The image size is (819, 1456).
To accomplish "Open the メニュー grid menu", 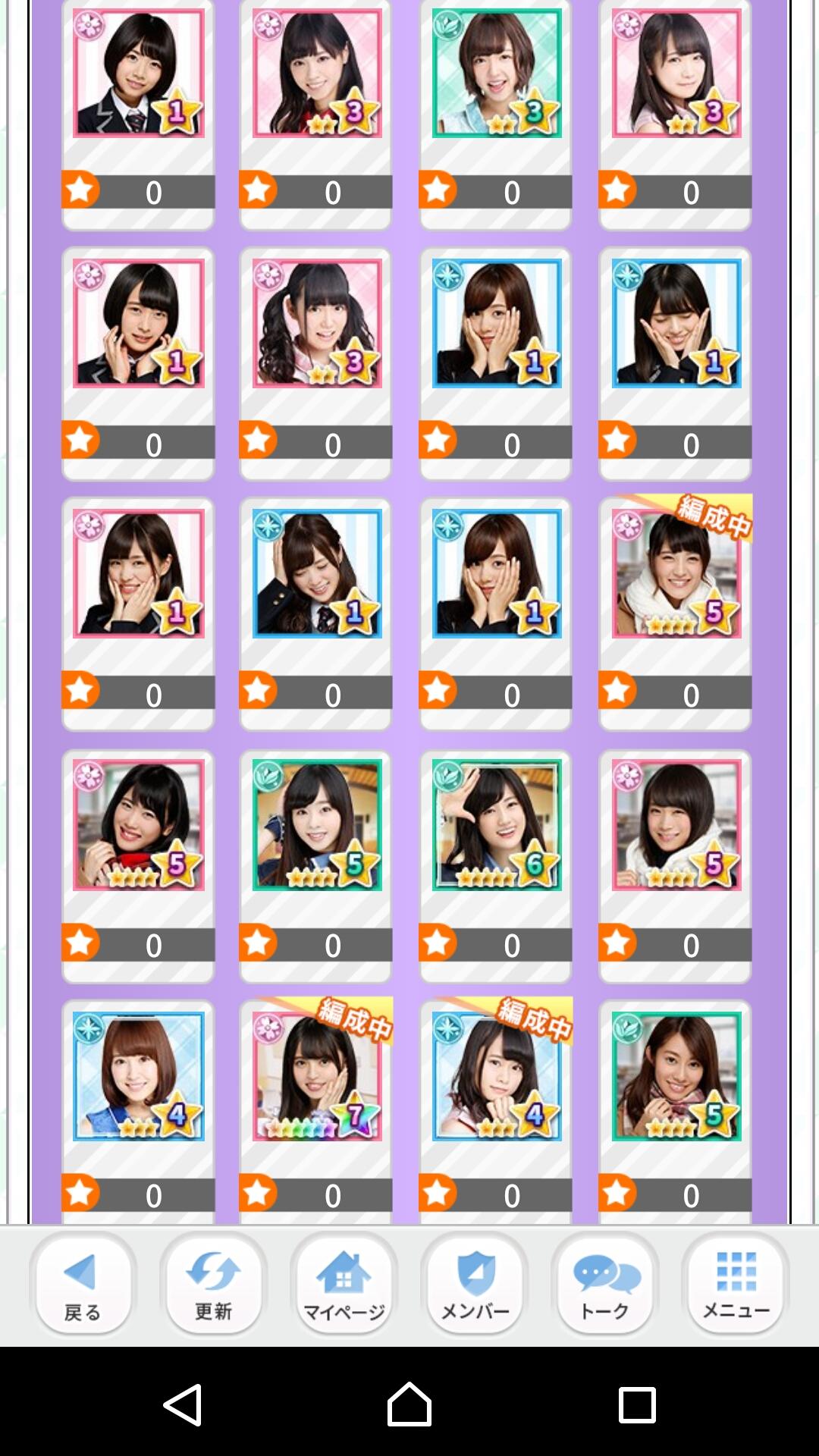I will [736, 1283].
